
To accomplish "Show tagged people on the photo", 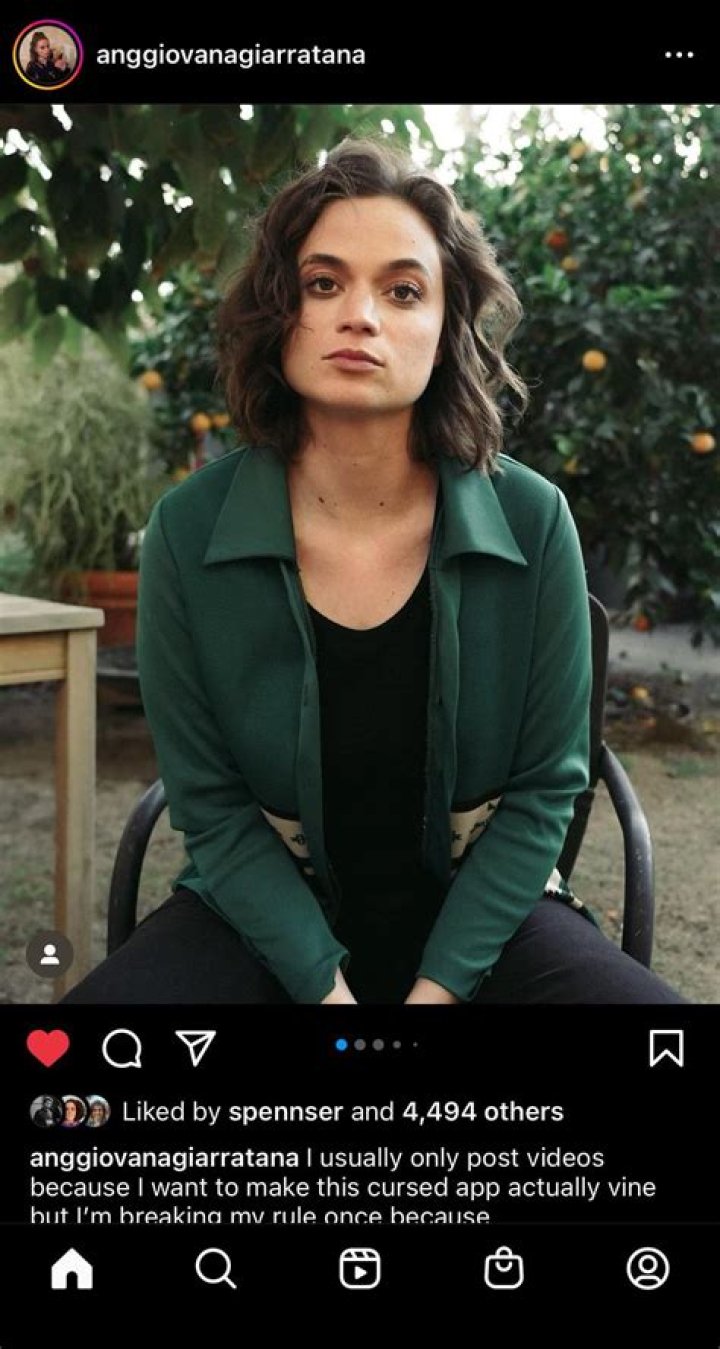I will click(x=49, y=954).
